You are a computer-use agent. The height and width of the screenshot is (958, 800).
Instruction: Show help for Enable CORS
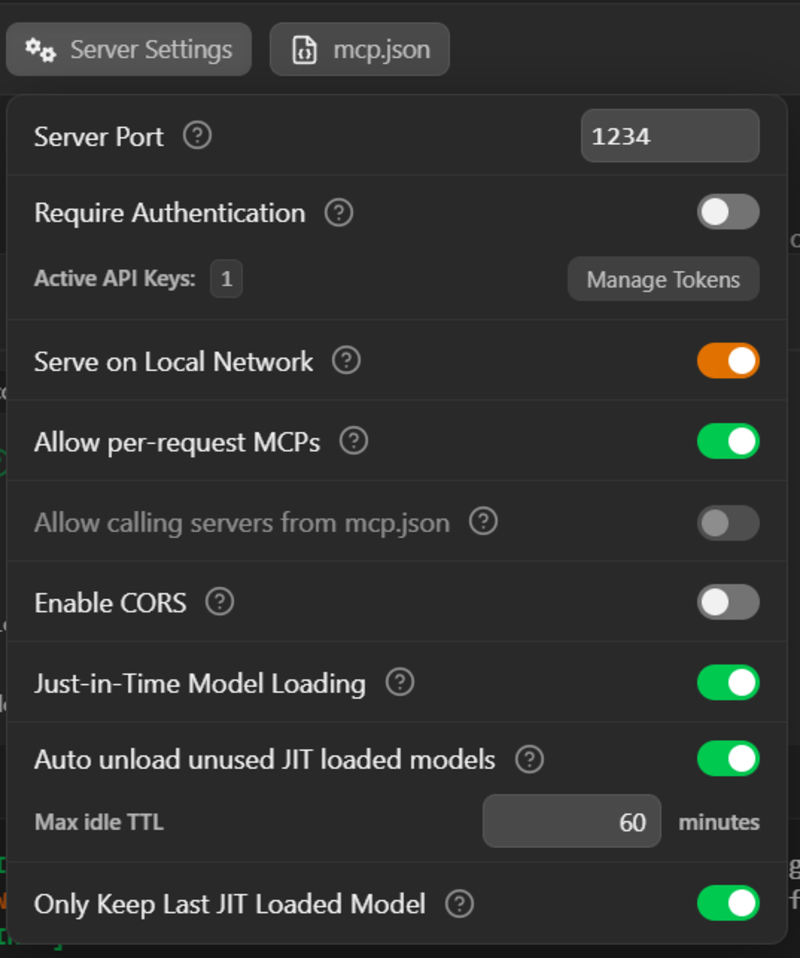[x=219, y=602]
